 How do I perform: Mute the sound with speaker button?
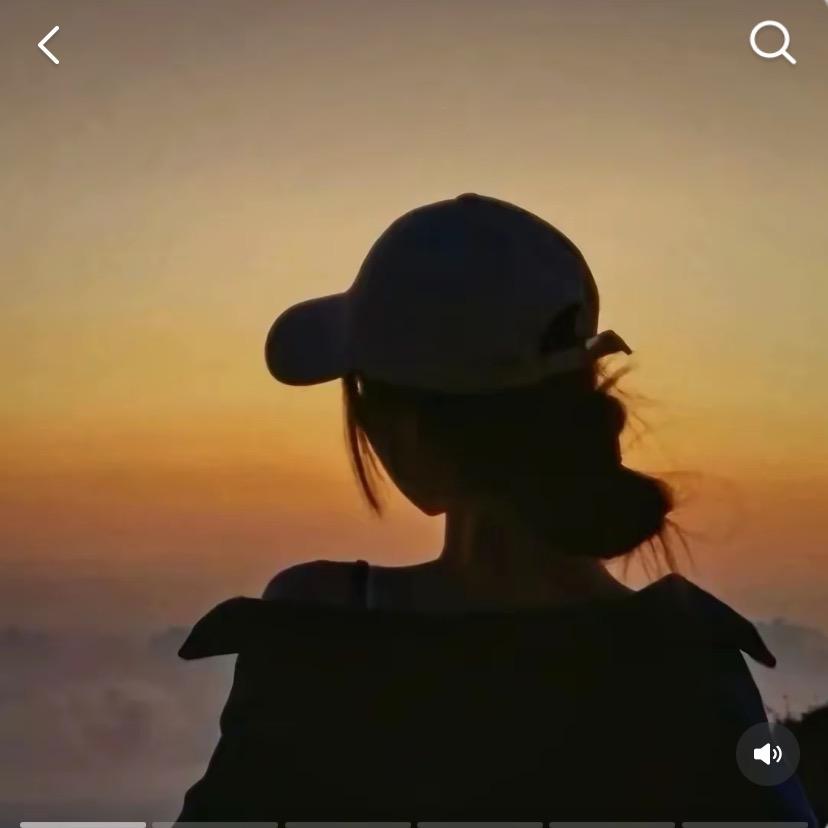click(767, 754)
